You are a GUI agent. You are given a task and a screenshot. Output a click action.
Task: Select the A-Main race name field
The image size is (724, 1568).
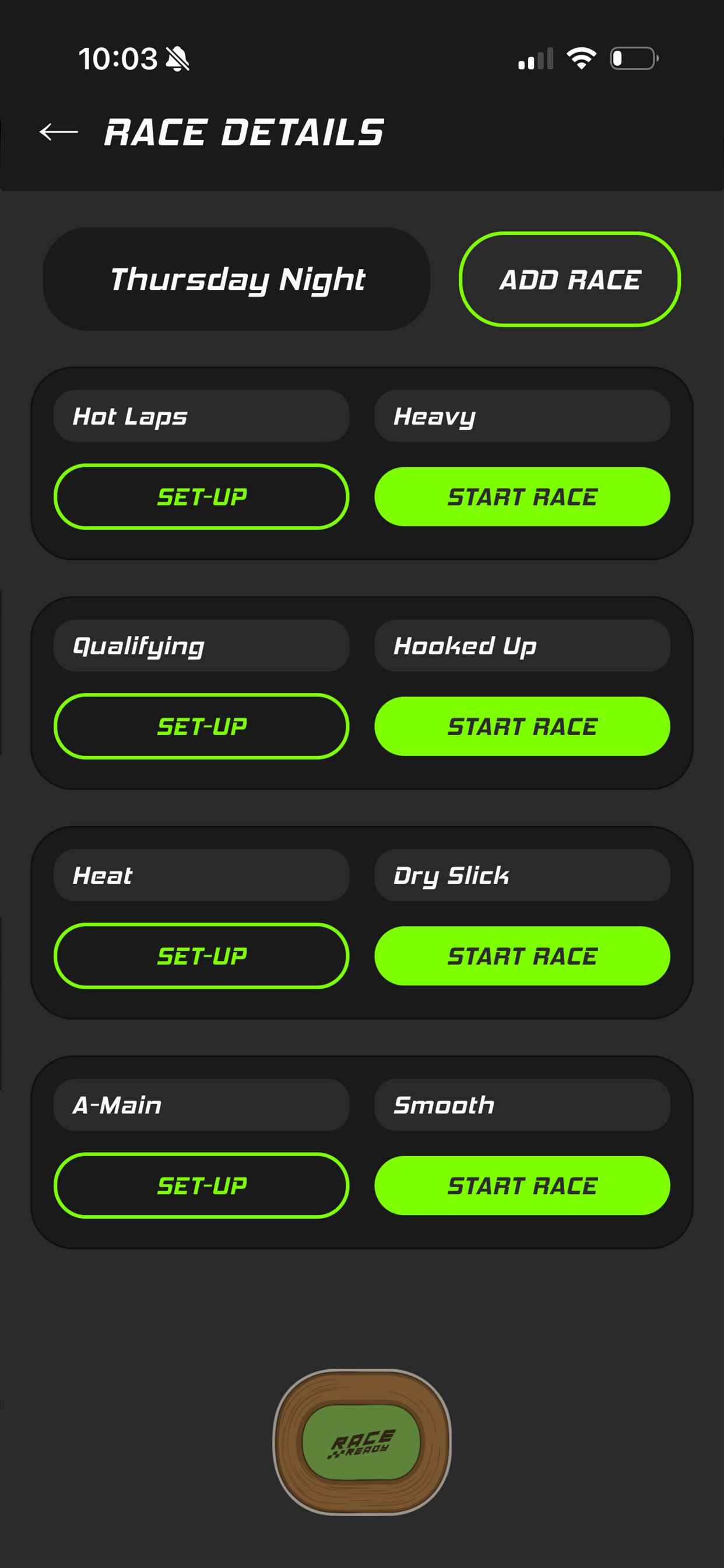click(201, 1105)
